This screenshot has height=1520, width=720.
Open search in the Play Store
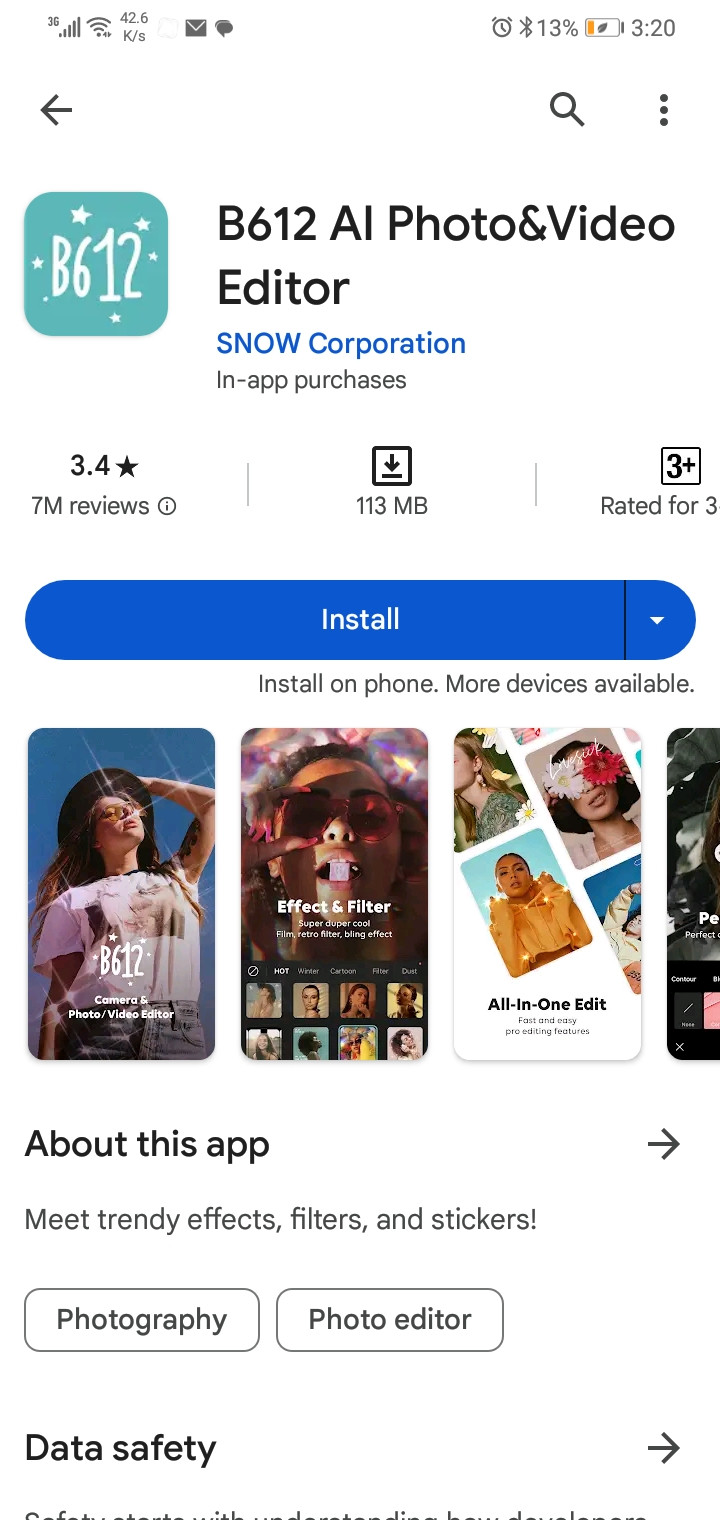pos(566,109)
